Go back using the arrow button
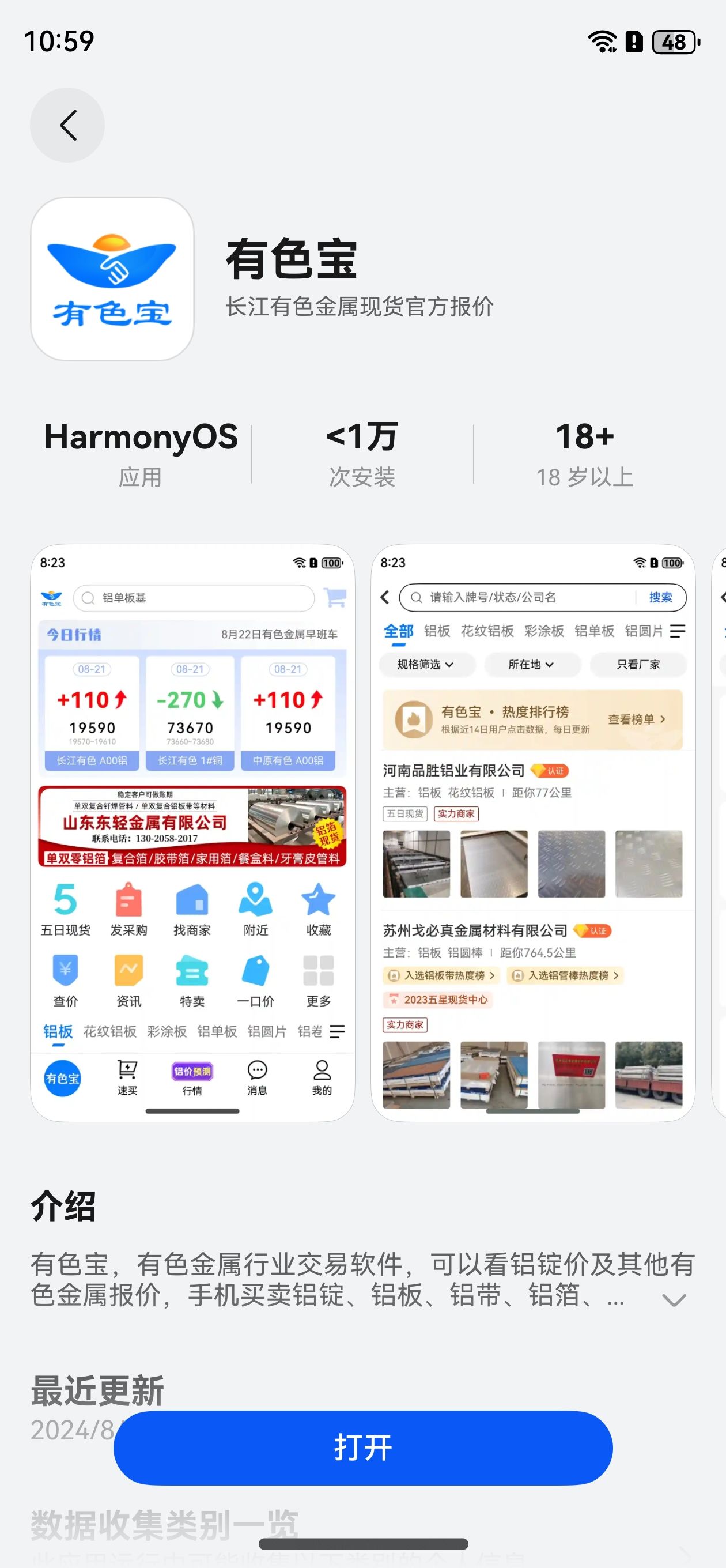Viewport: 726px width, 1568px height. tap(67, 126)
